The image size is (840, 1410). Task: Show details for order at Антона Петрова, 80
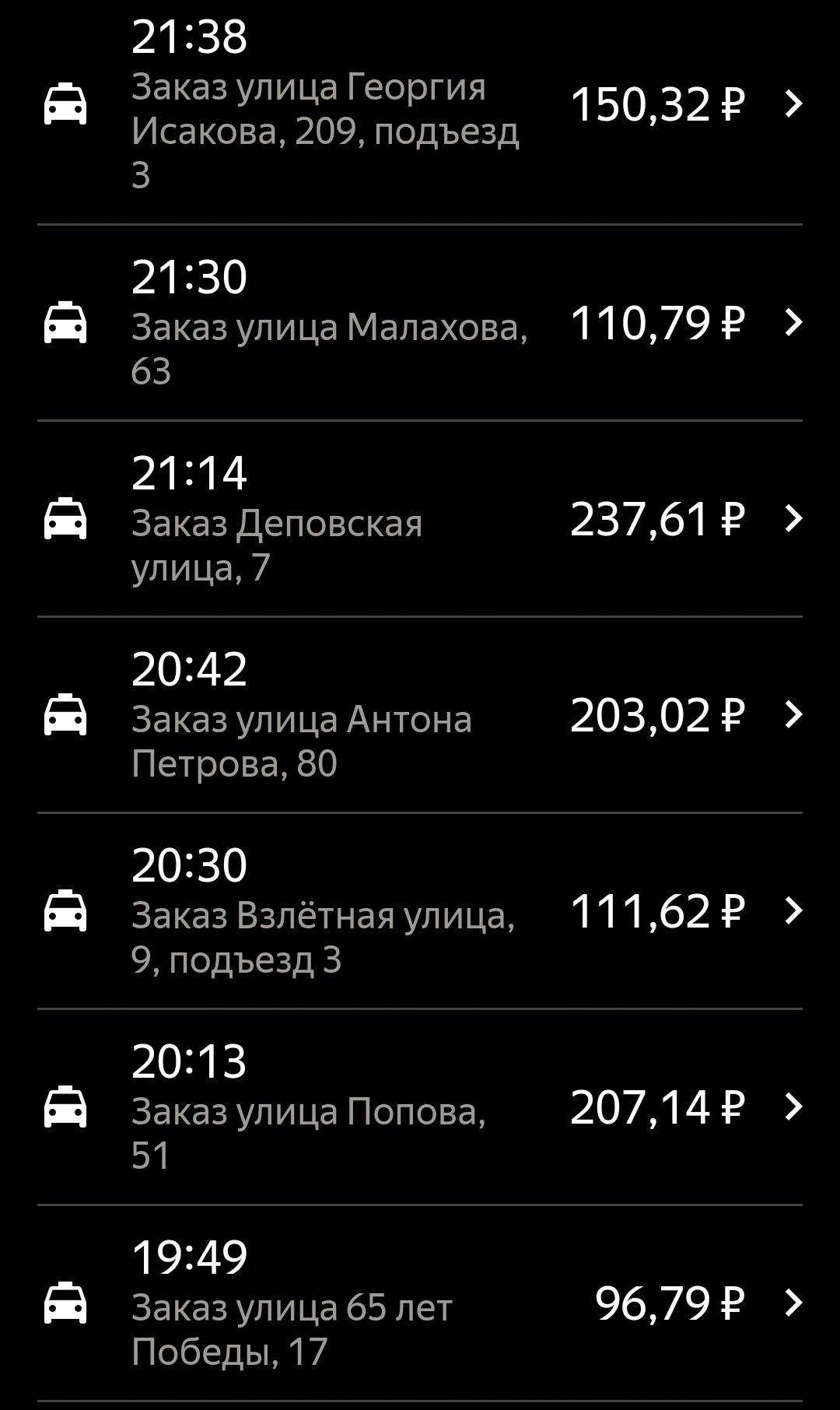pos(420,715)
